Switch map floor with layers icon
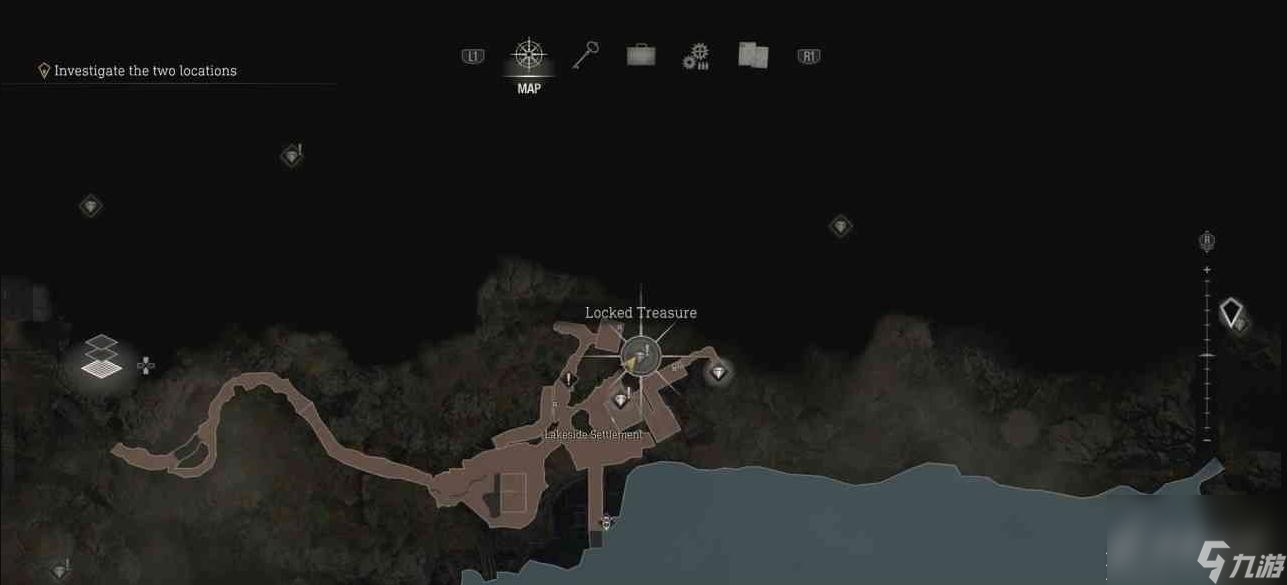1287x585 pixels. click(x=101, y=357)
